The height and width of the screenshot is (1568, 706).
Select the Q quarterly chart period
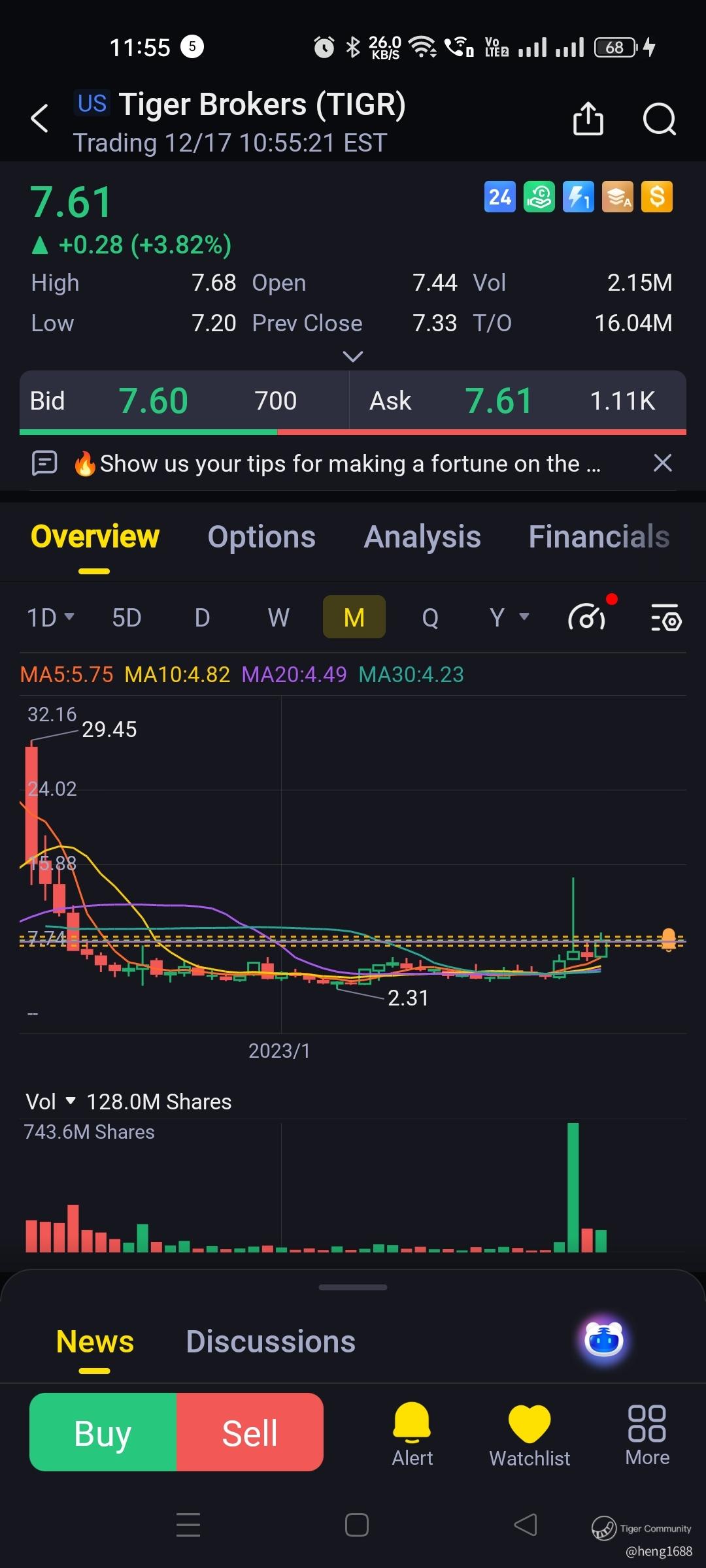pyautogui.click(x=429, y=617)
